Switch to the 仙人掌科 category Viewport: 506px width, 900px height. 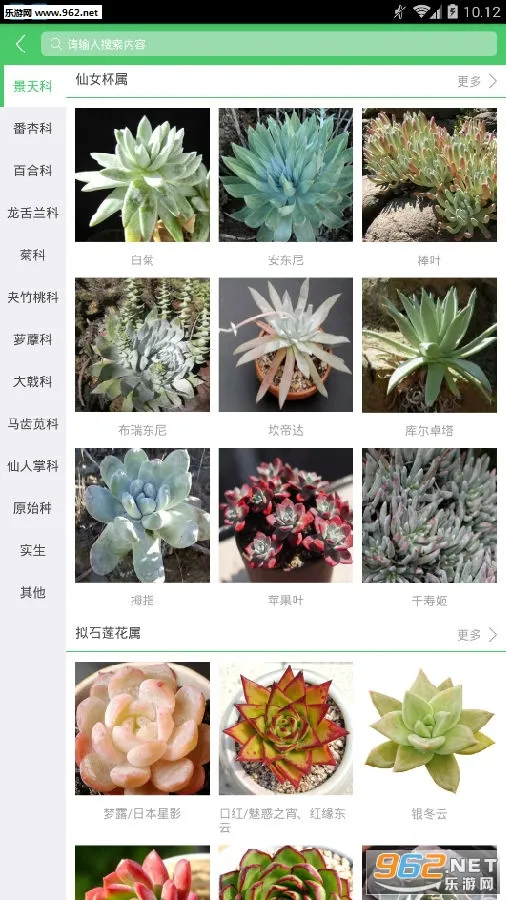pyautogui.click(x=33, y=466)
